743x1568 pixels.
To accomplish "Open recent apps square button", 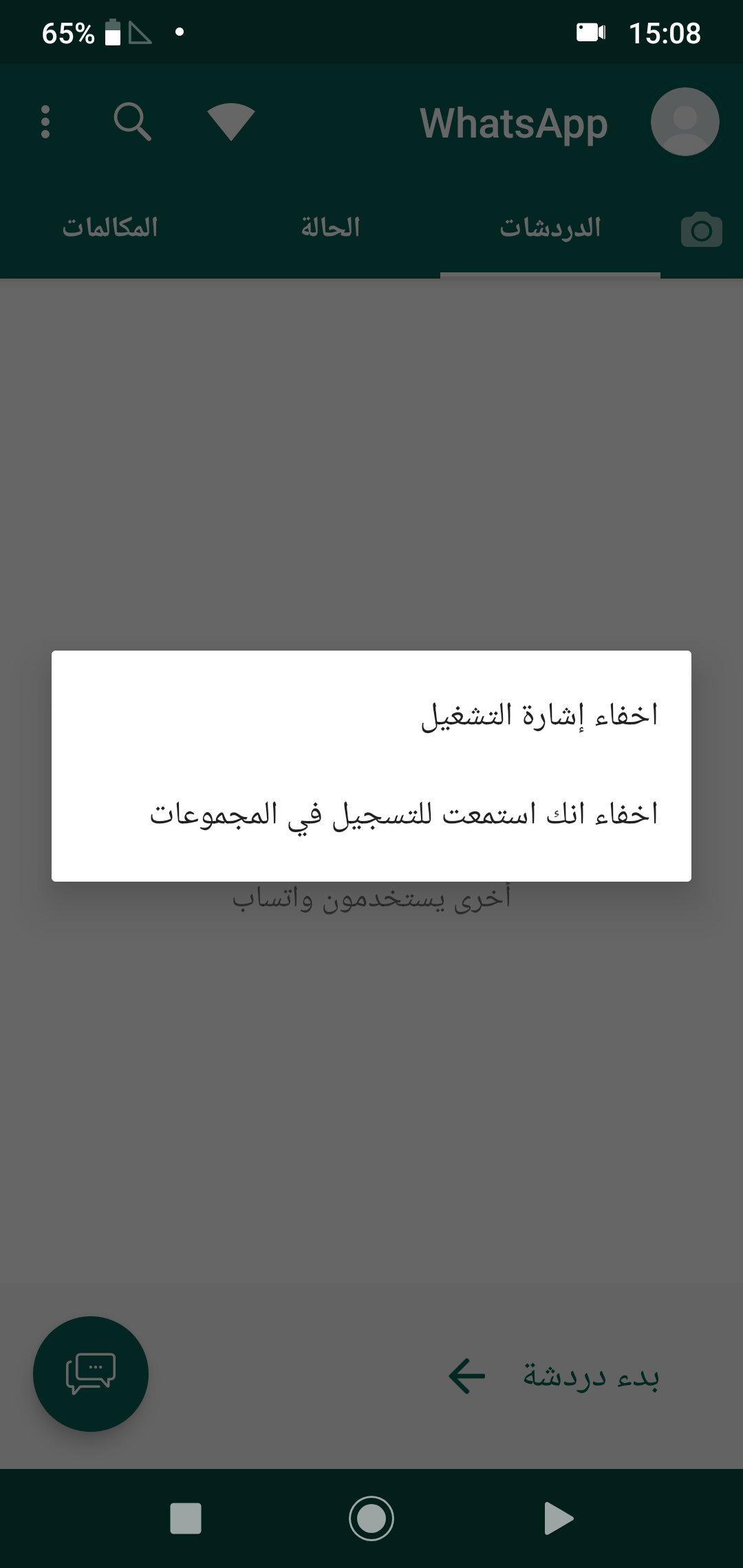I will (x=186, y=1518).
